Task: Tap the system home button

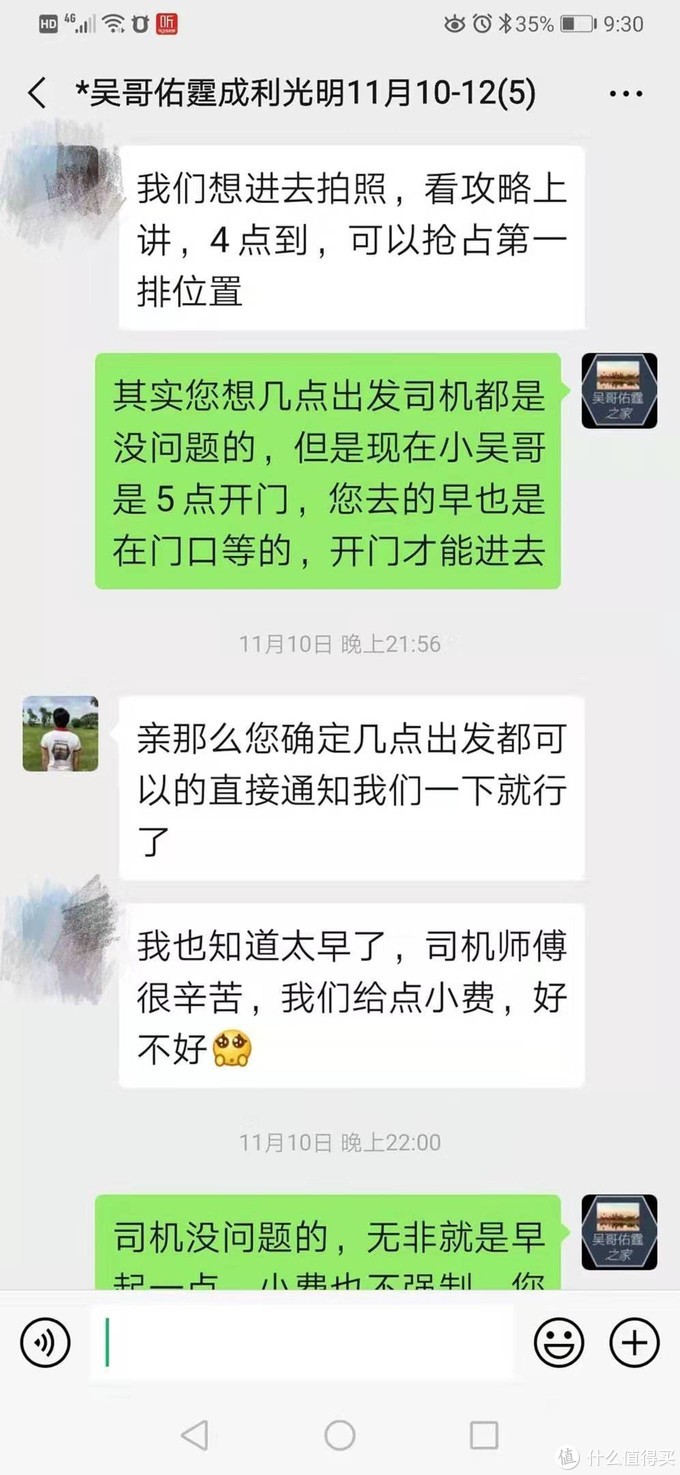Action: coord(340,1435)
